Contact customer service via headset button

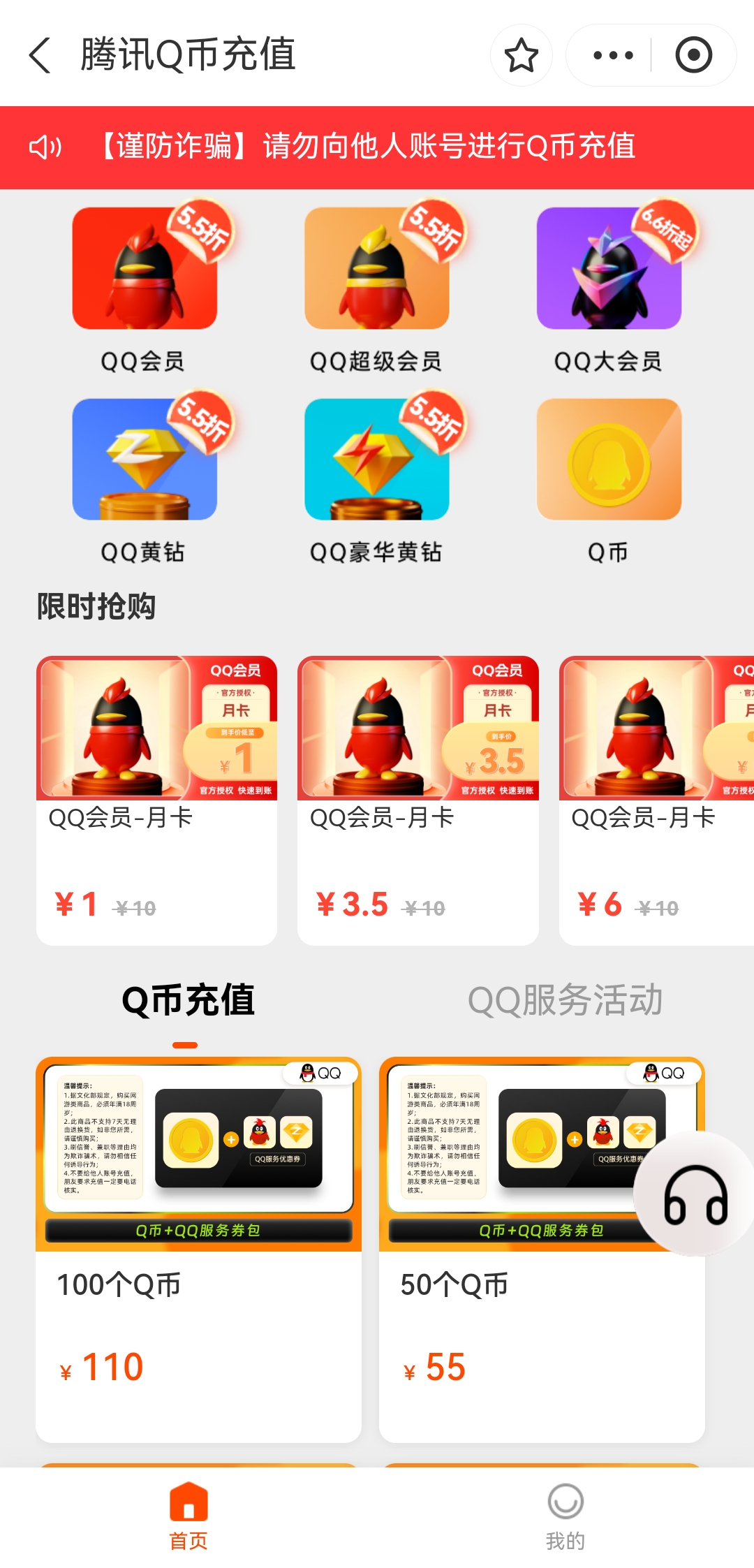coord(695,1194)
